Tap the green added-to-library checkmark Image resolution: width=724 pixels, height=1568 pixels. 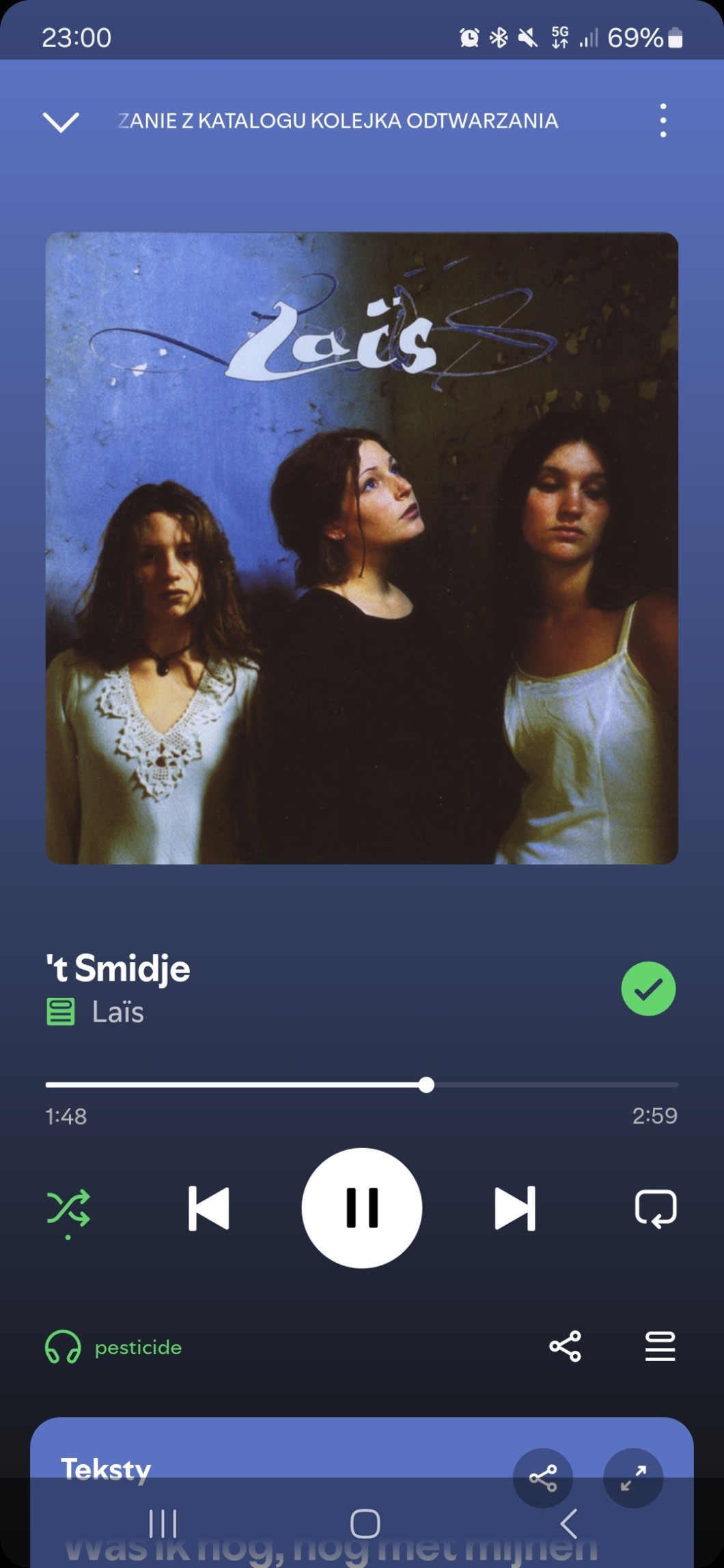pyautogui.click(x=648, y=988)
